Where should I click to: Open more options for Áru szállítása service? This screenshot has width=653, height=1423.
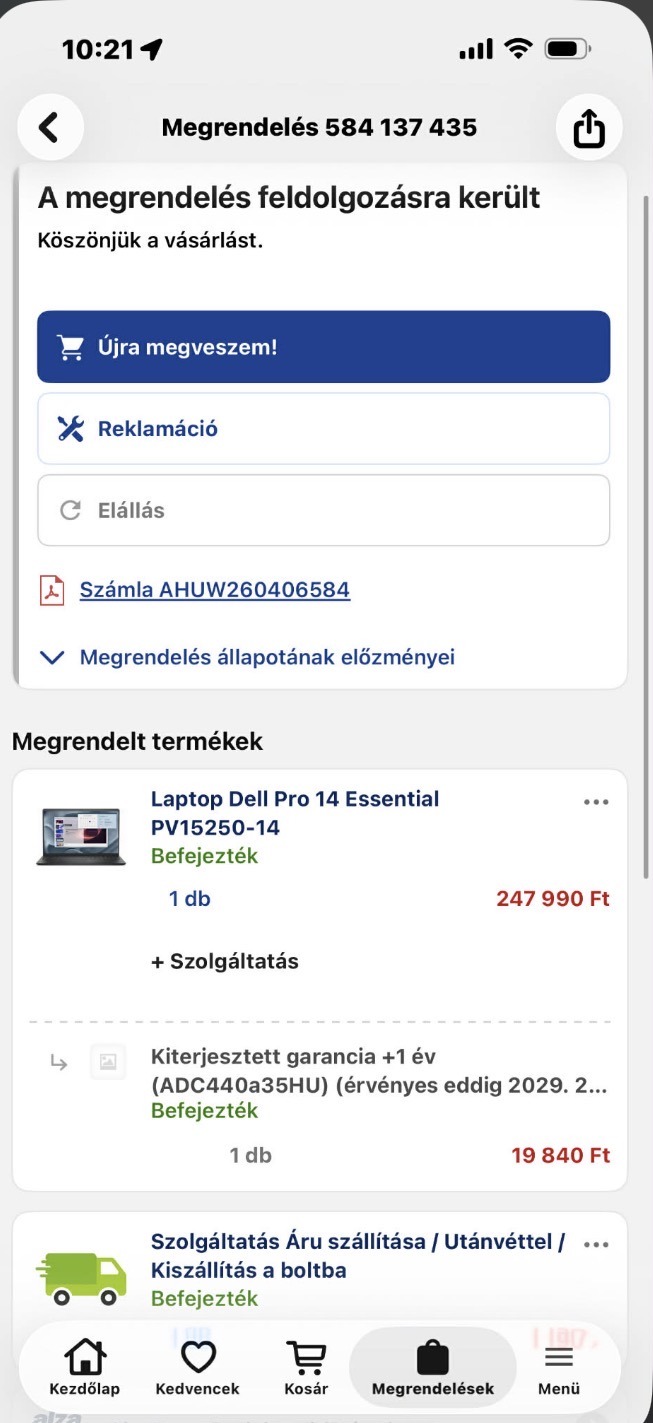click(596, 1245)
